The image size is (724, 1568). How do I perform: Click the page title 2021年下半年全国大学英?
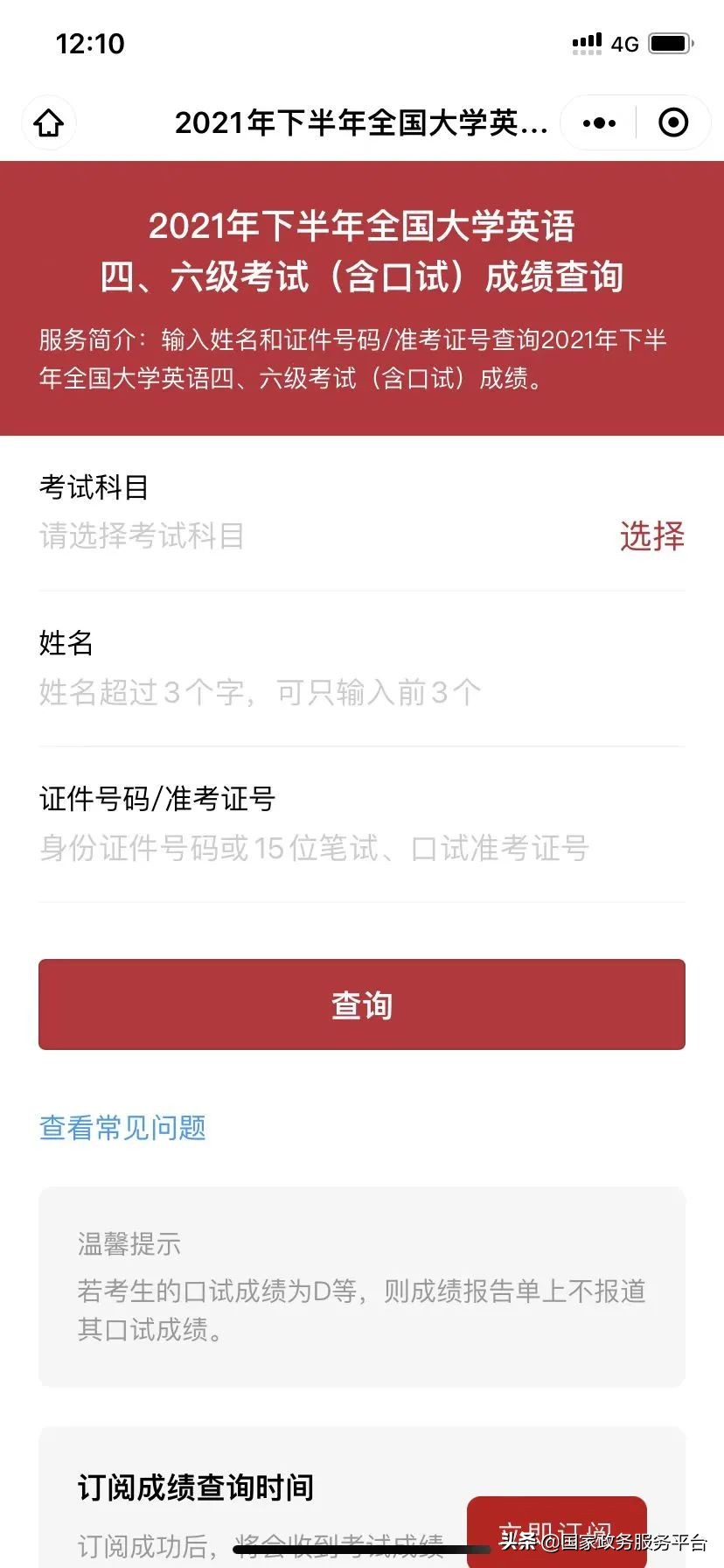(x=360, y=122)
